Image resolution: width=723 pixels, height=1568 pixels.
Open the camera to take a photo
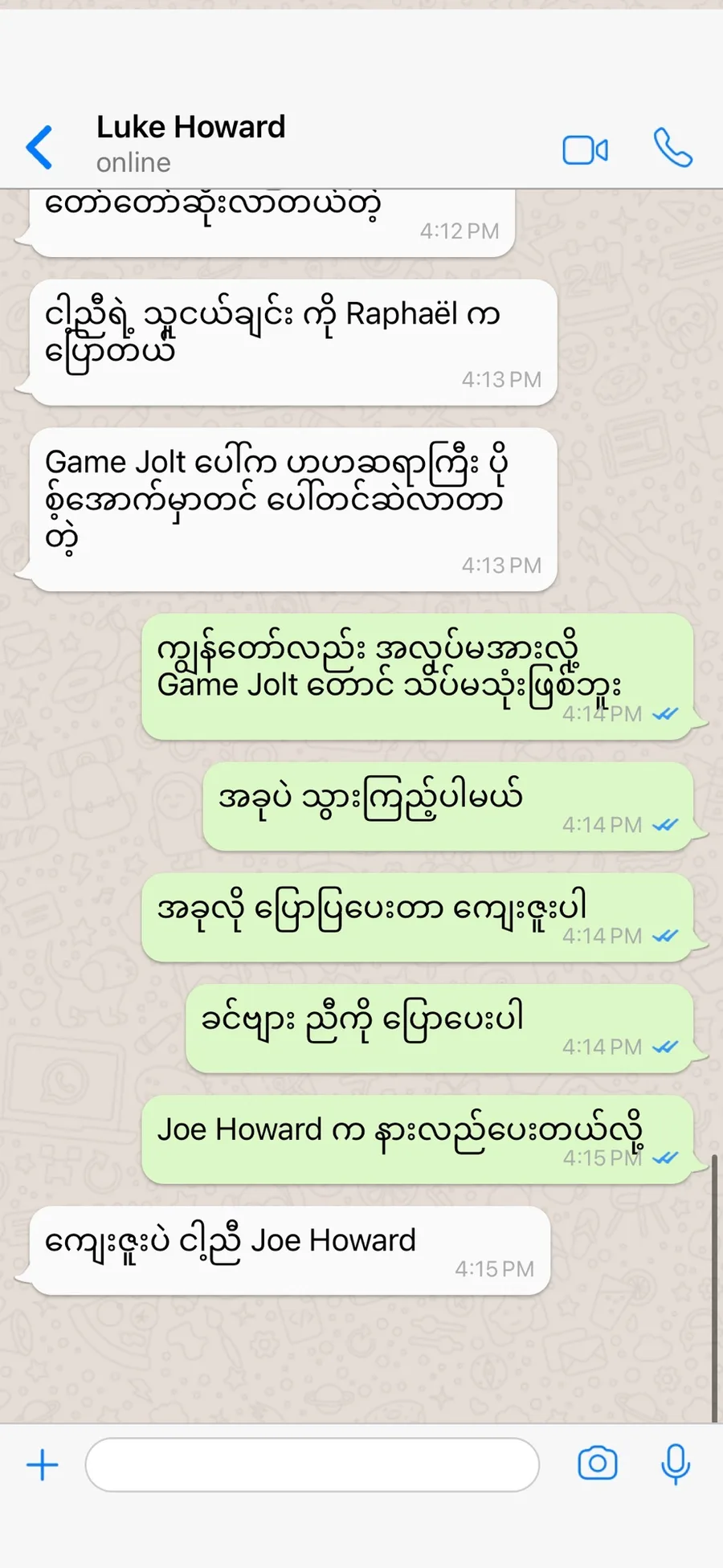click(598, 1463)
